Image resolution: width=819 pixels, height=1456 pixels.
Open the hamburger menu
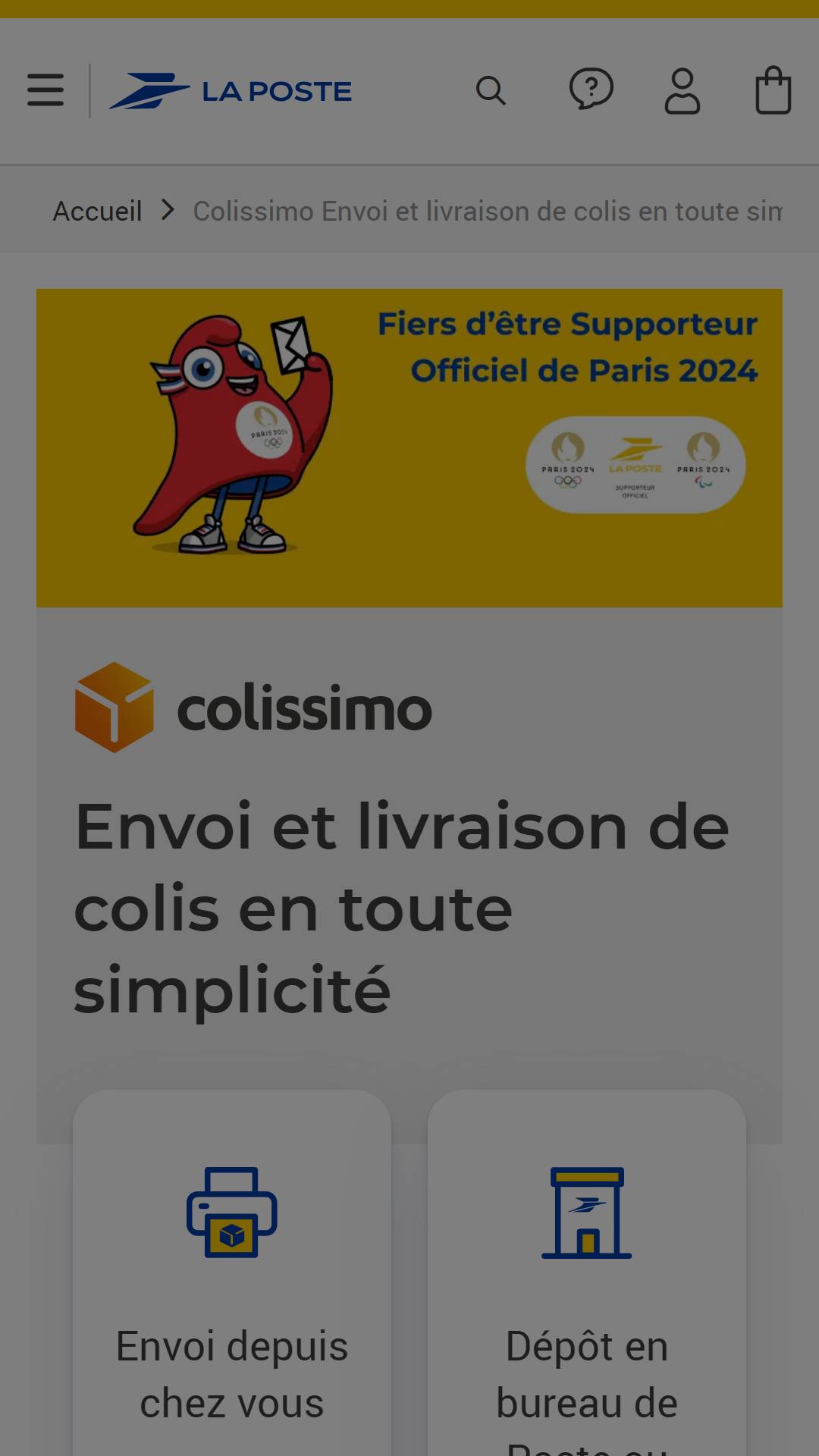pos(45,90)
